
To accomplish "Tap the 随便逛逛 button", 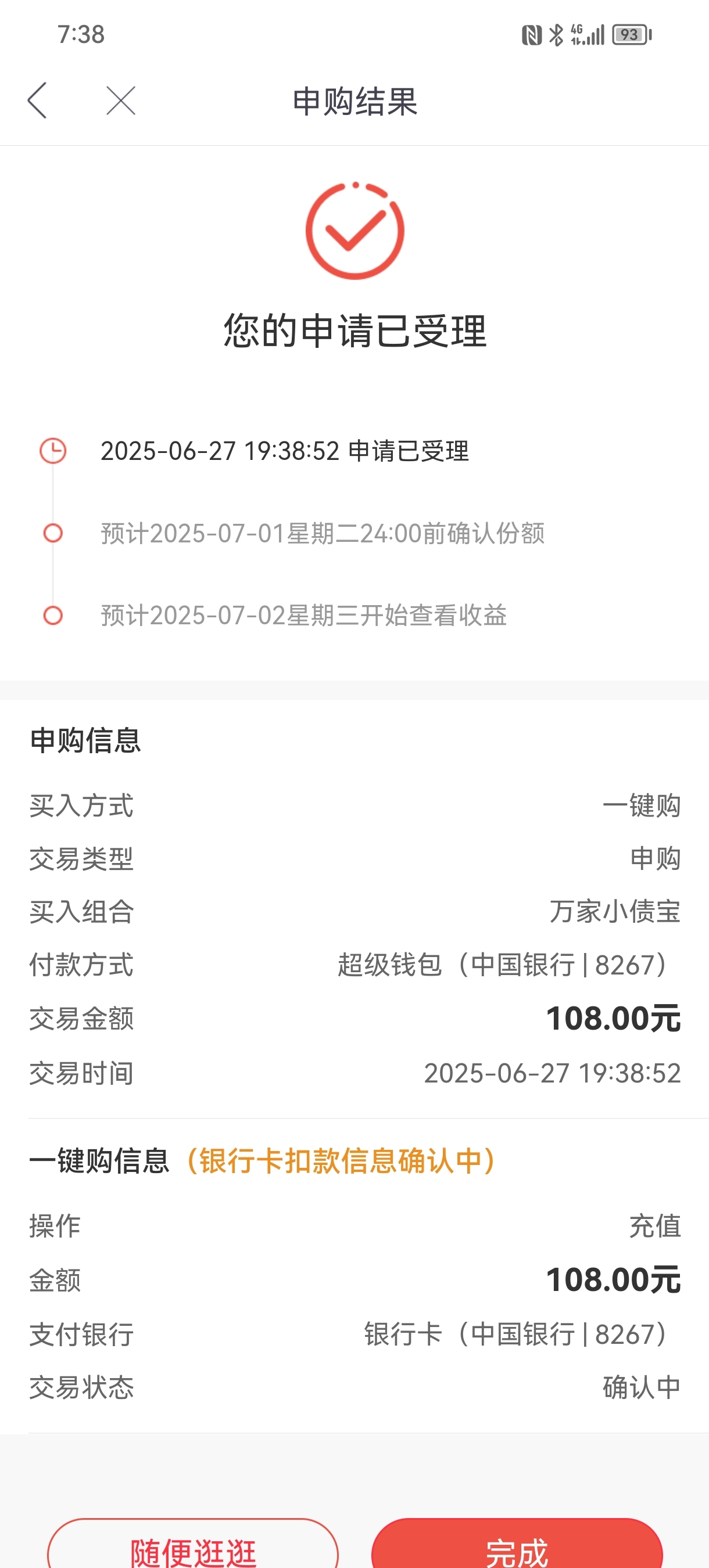I will (192, 1544).
